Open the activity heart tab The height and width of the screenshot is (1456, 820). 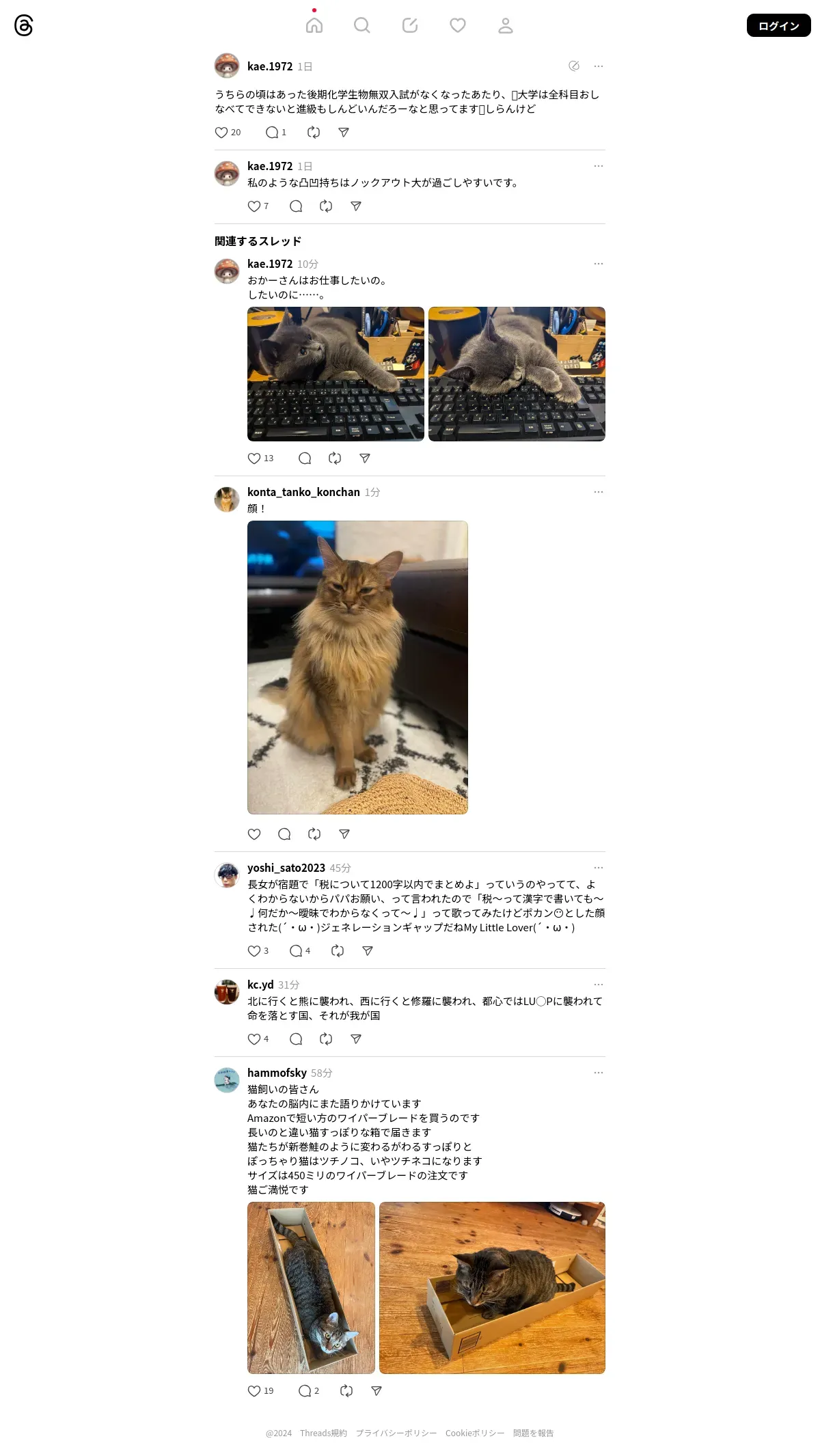click(458, 25)
